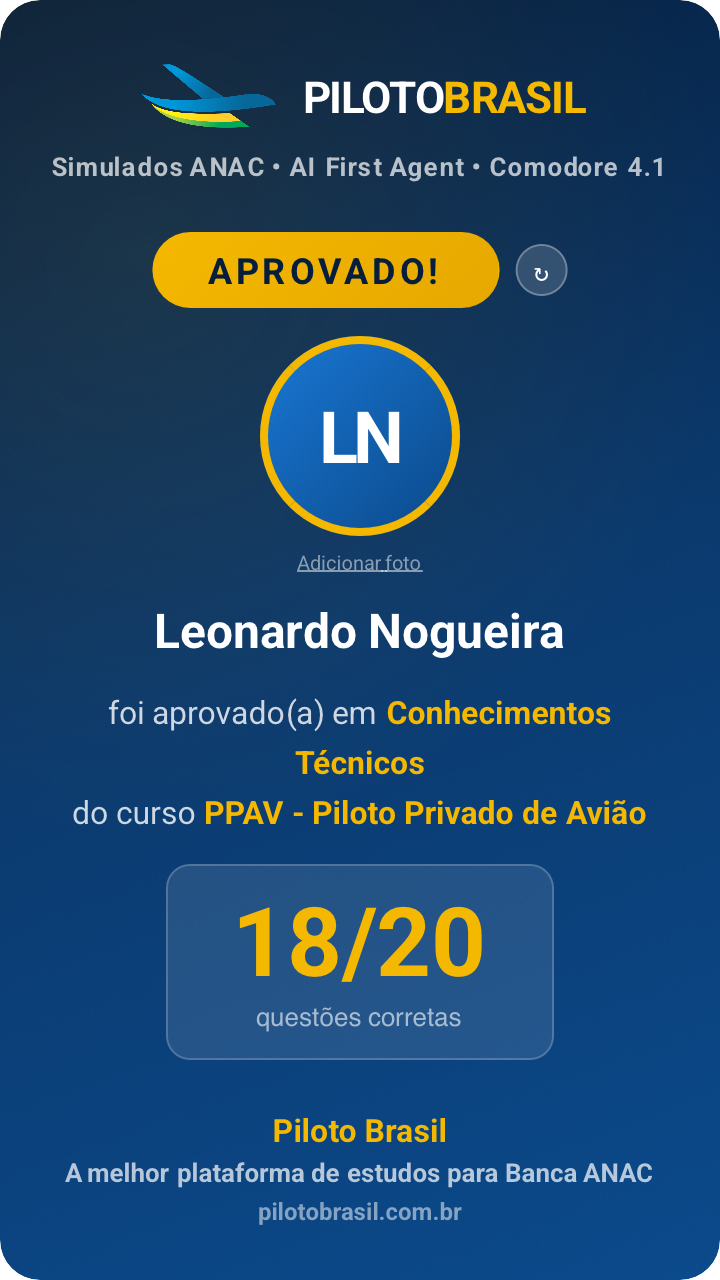Click the pilotobrasil.com.br website link
The image size is (720, 1280).
(360, 1211)
